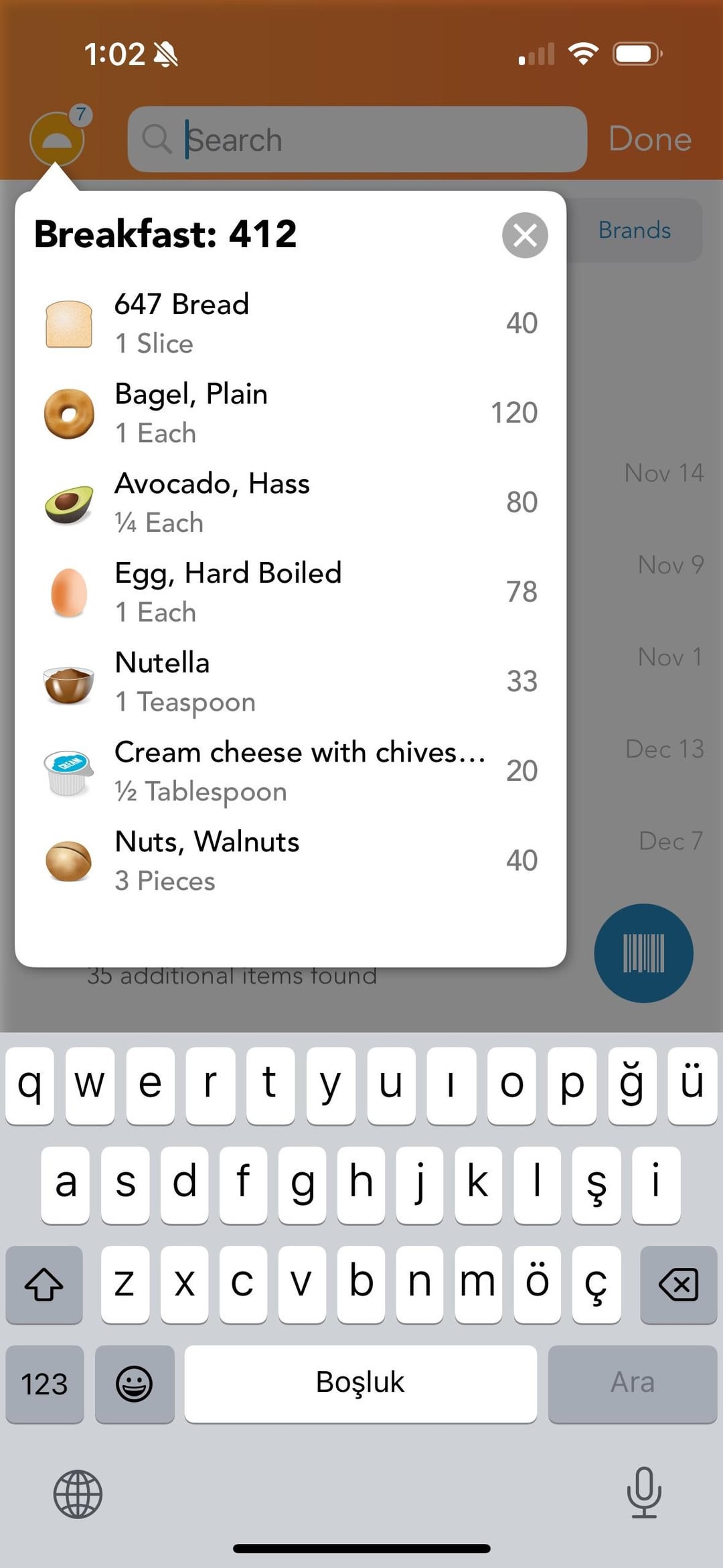Switch keyboard to numbers with 123 key
This screenshot has width=723, height=1568.
[x=45, y=1383]
